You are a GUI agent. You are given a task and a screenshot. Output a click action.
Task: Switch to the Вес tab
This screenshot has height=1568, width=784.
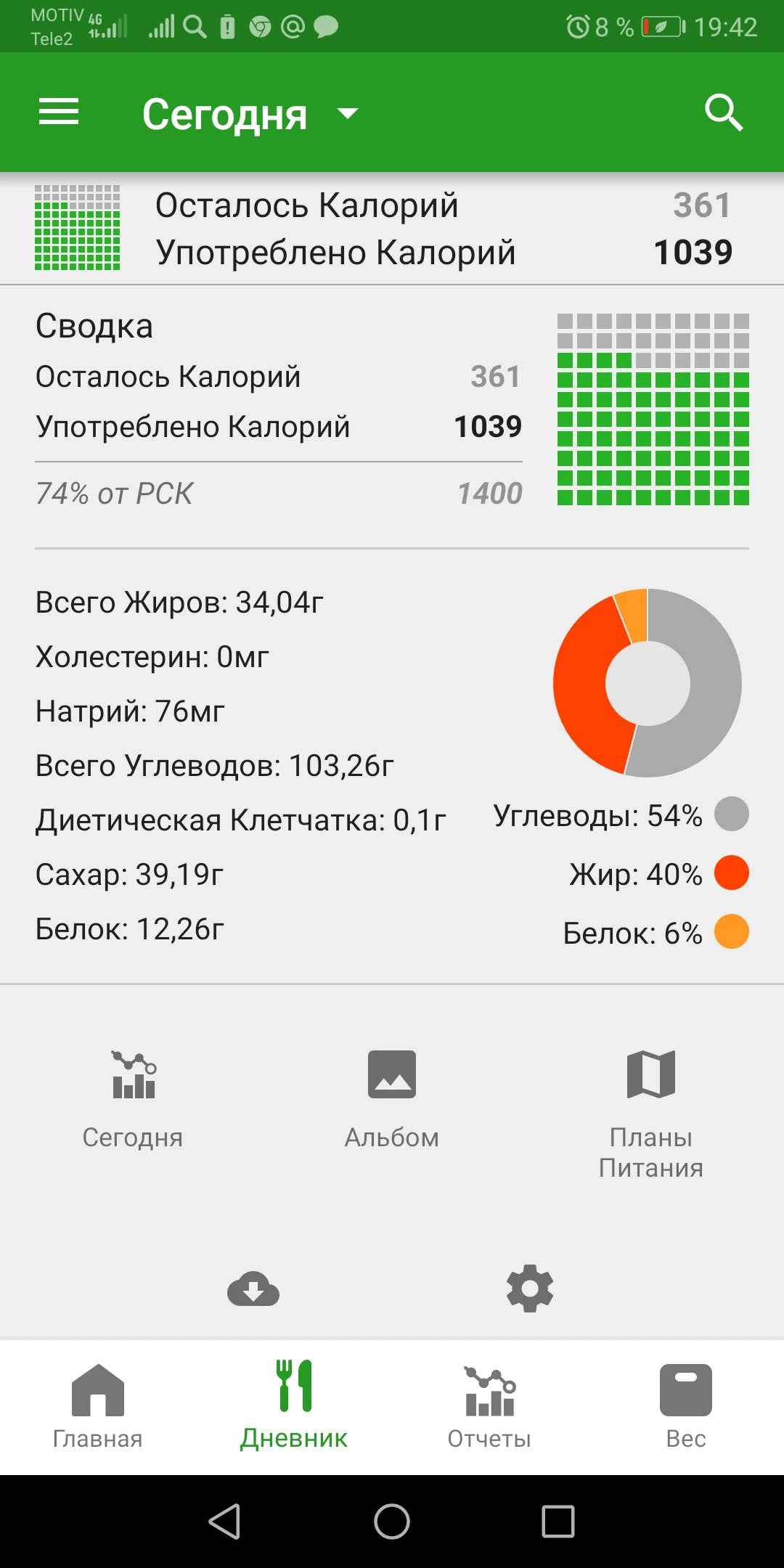click(x=686, y=1407)
